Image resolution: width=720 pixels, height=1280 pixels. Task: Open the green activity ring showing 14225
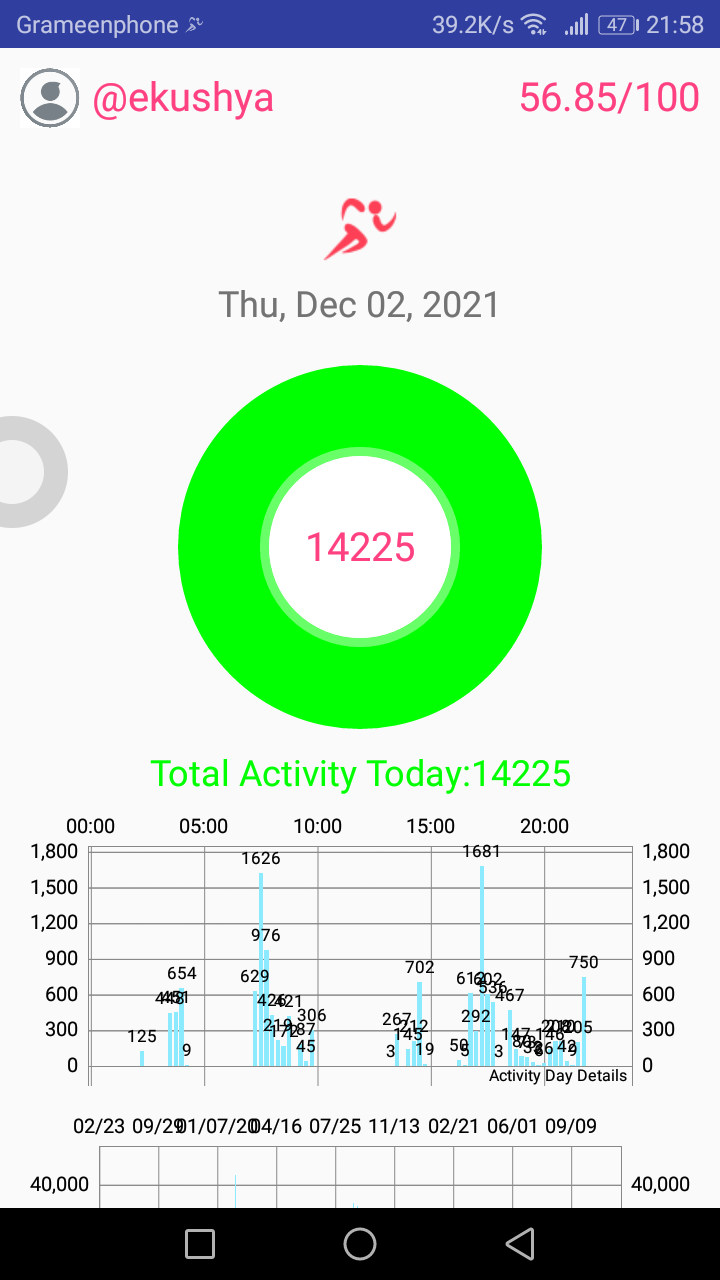click(360, 547)
